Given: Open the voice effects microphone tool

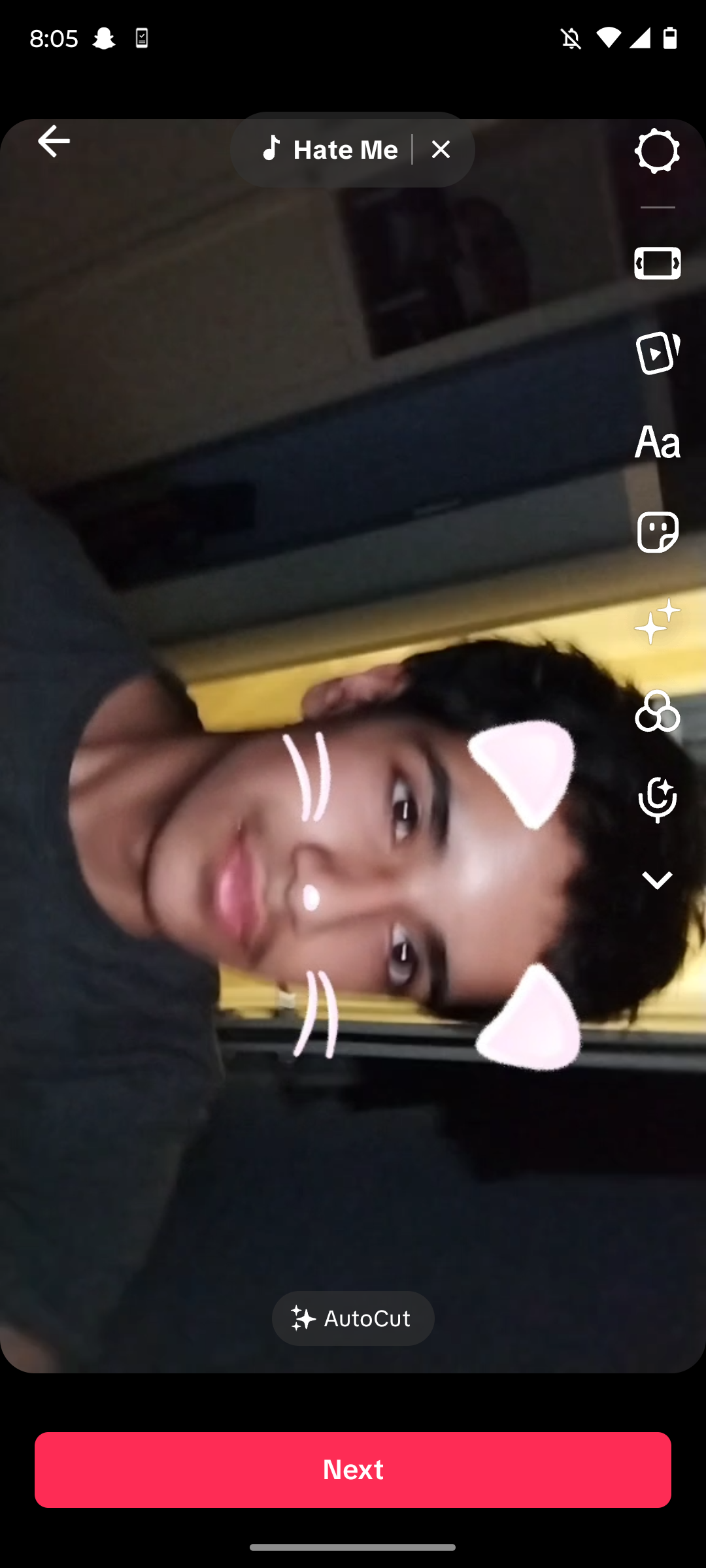Looking at the screenshot, I should pos(657,800).
